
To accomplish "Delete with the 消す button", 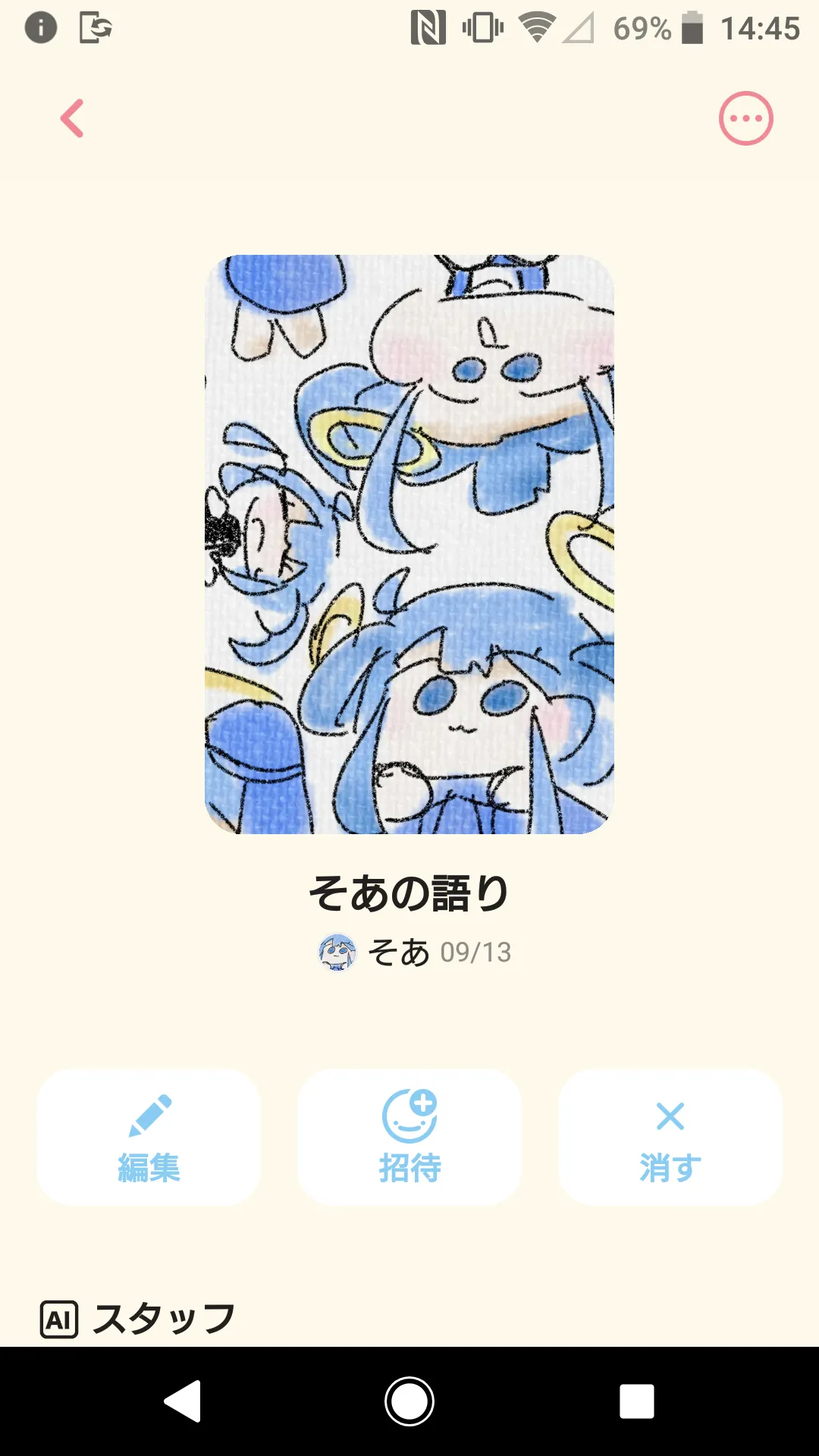I will point(670,1137).
